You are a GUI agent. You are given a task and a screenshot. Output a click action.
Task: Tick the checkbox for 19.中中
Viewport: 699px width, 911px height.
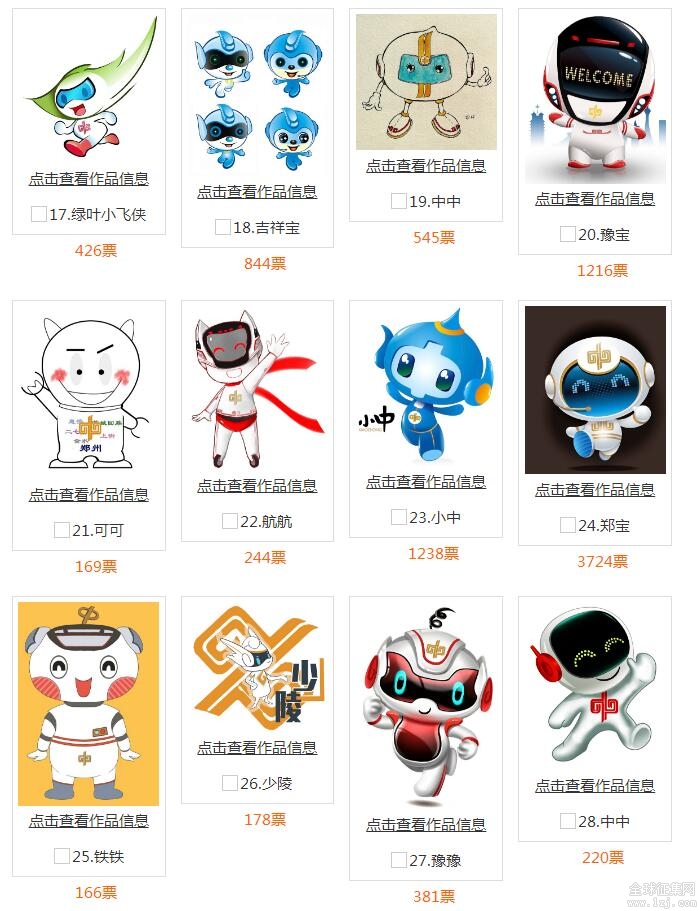(399, 201)
